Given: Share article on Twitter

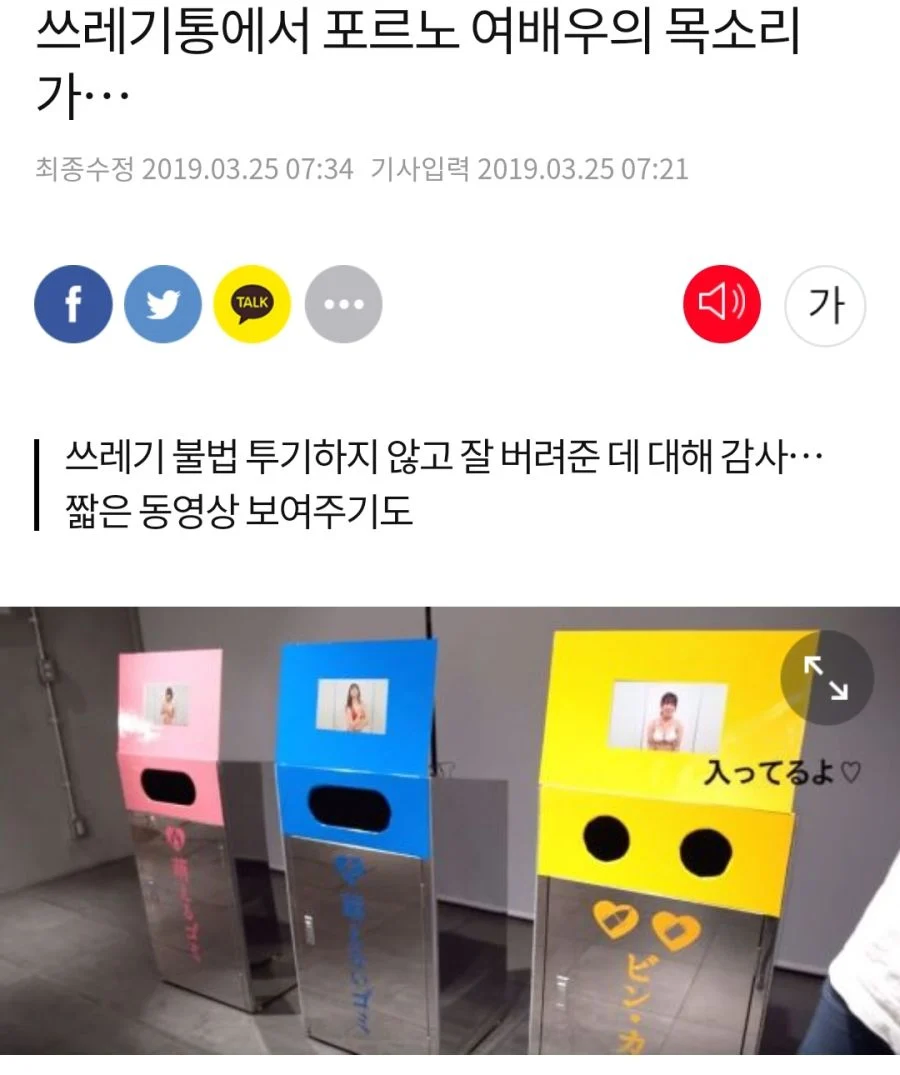Looking at the screenshot, I should click(163, 305).
